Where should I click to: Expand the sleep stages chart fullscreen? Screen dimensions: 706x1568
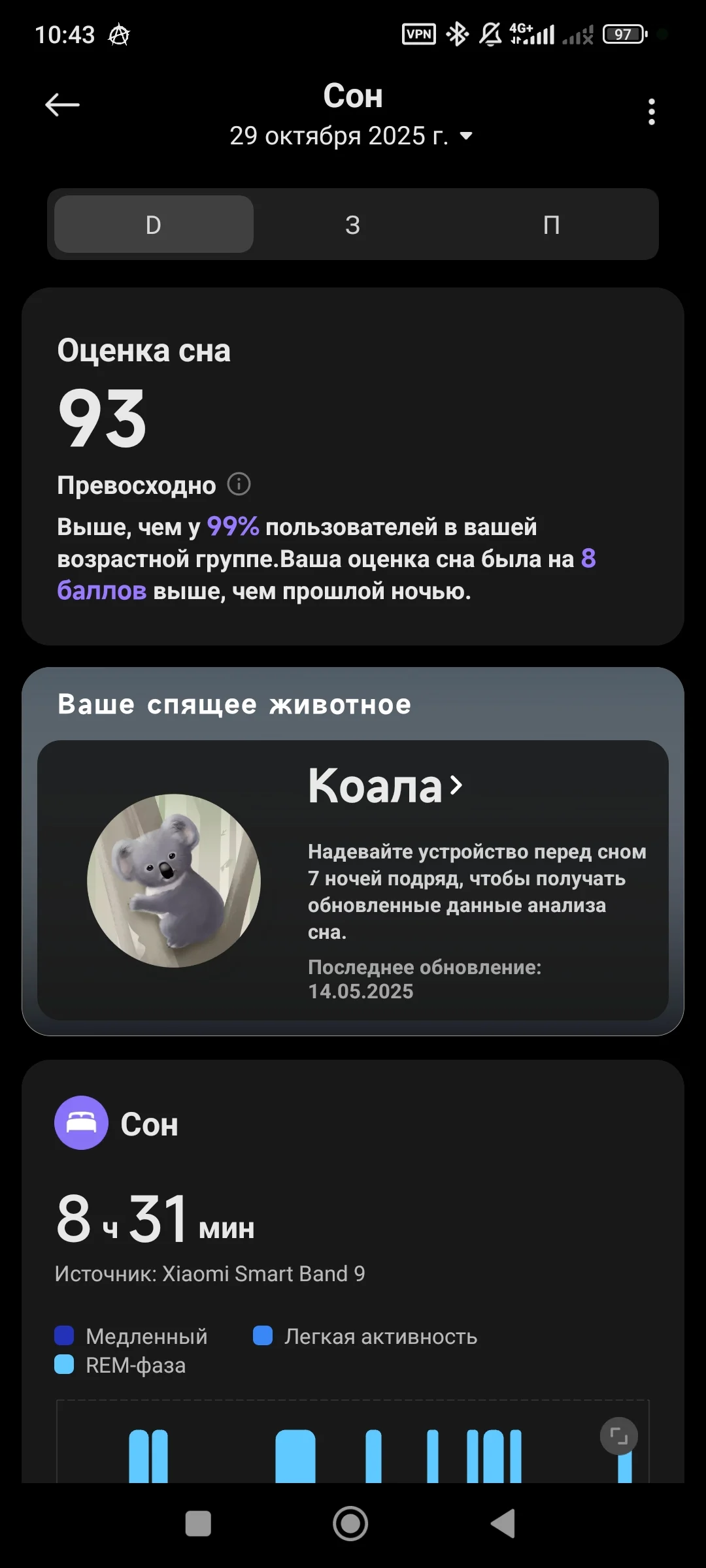(x=617, y=1435)
